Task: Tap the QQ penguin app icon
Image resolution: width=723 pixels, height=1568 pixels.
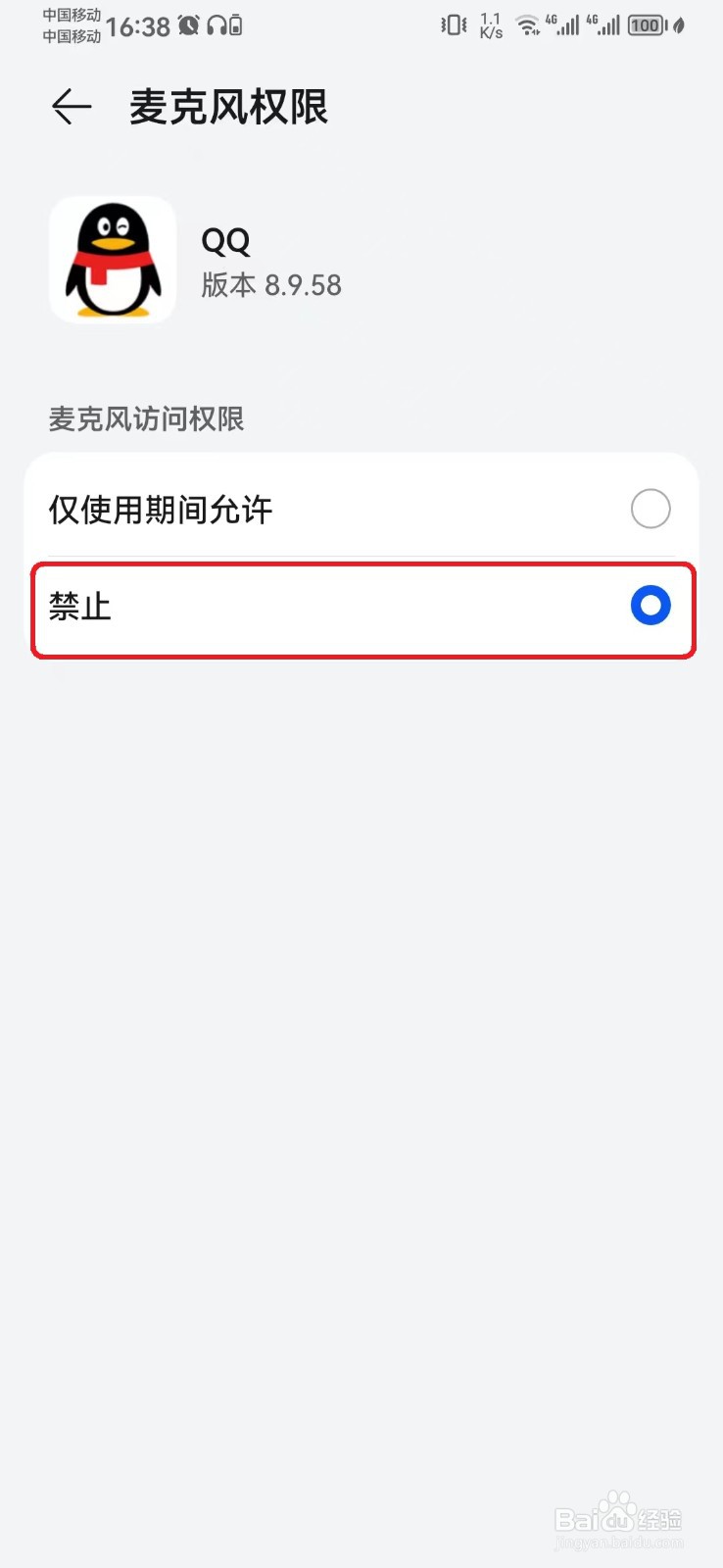Action: click(x=112, y=259)
